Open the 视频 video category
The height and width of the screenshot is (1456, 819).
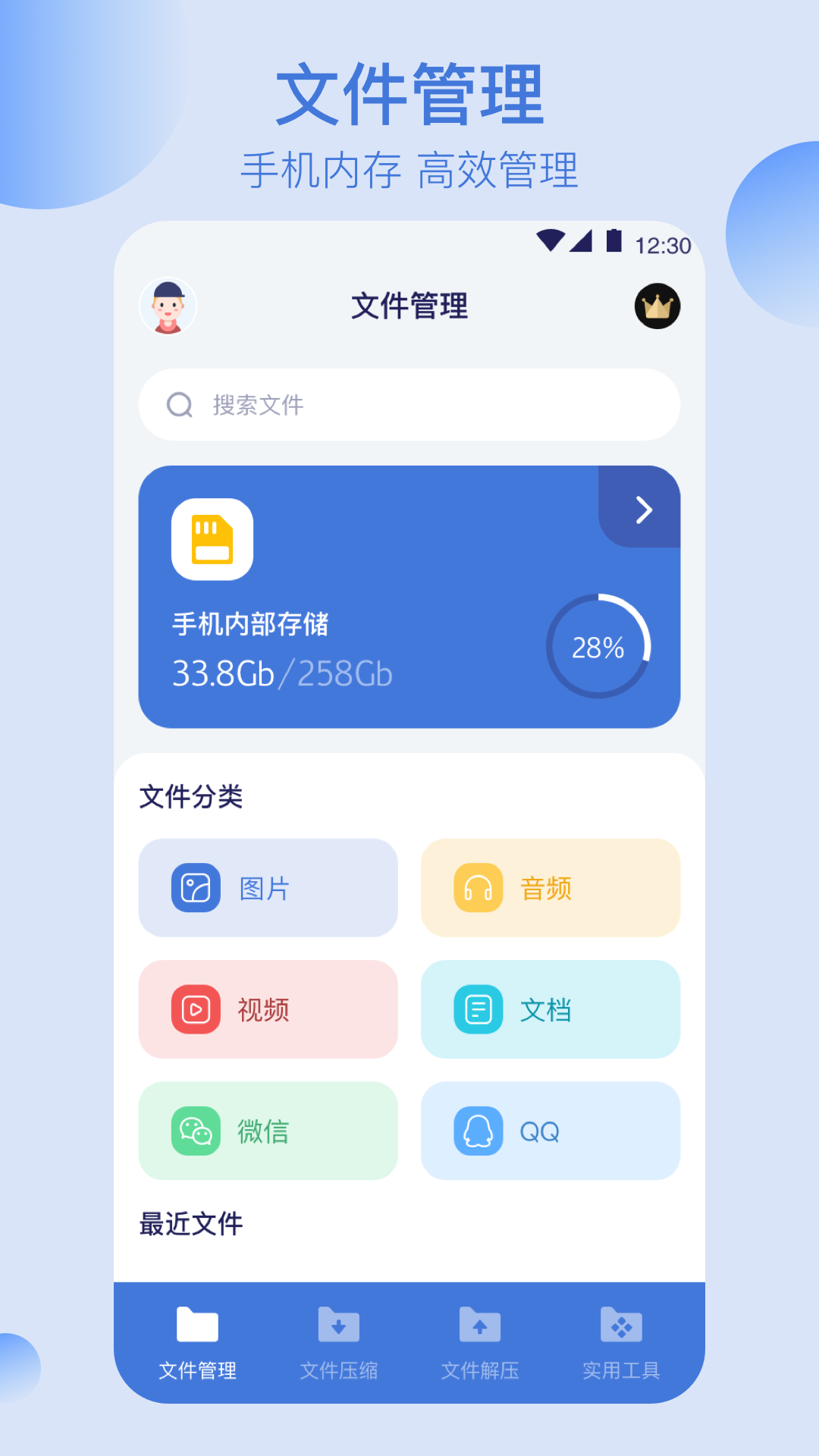[x=195, y=1009]
